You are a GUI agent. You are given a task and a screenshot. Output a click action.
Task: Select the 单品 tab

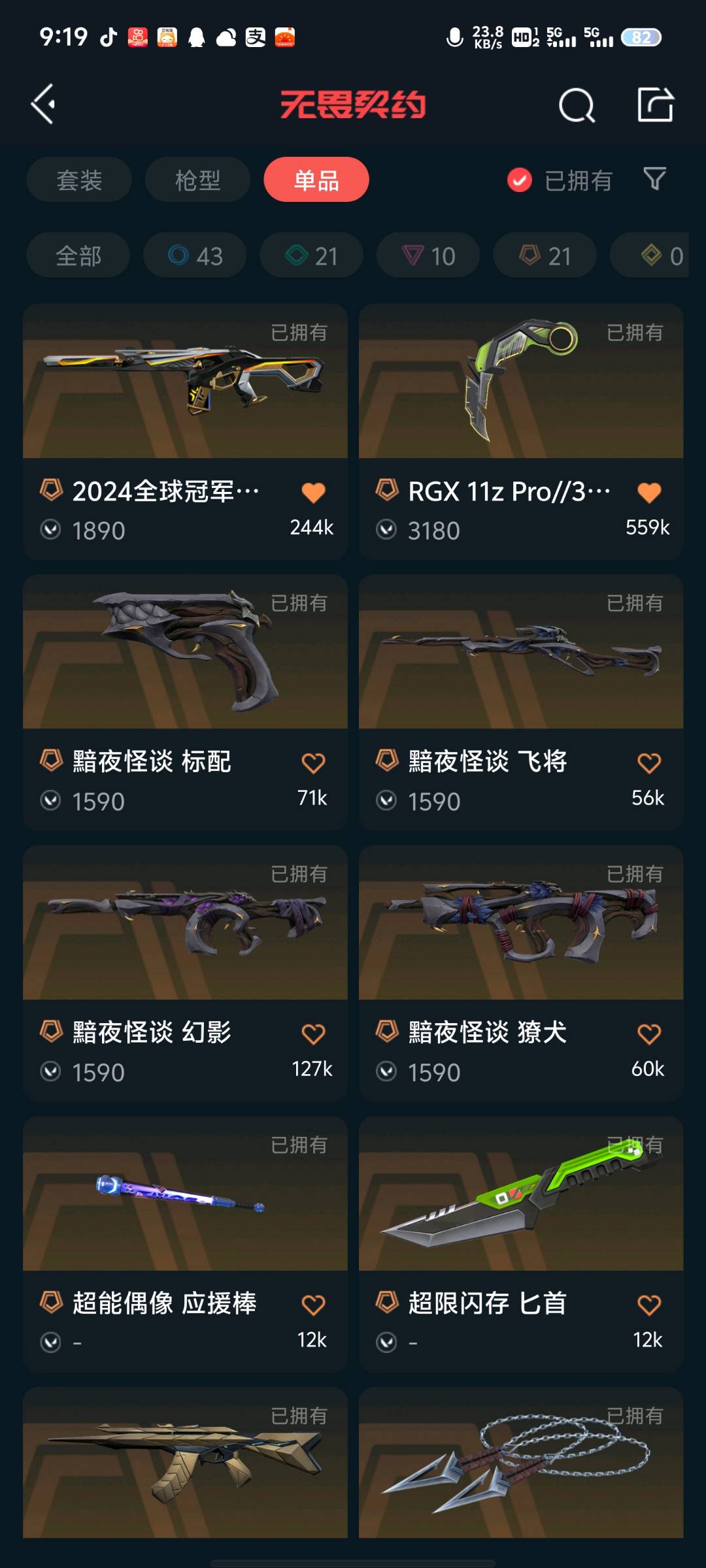click(x=316, y=180)
